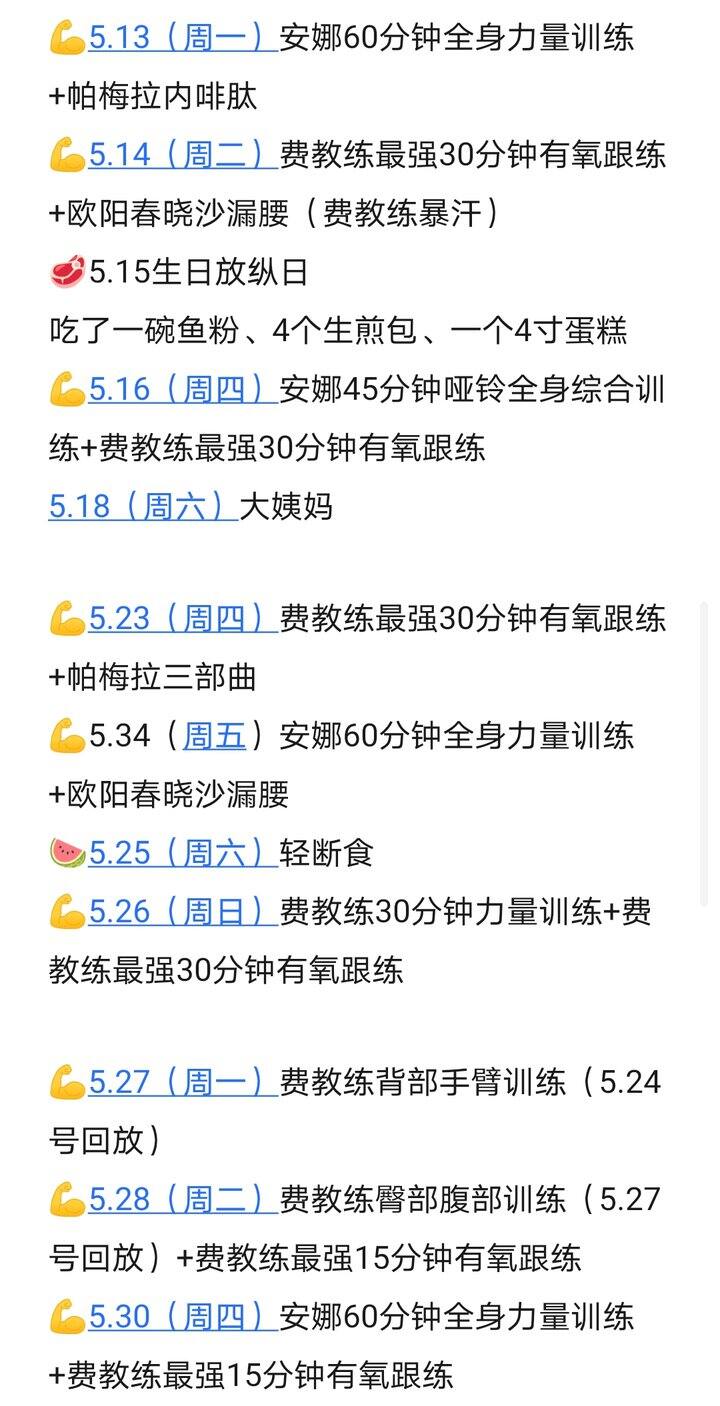Open the 5.16（周四）date link
This screenshot has width=720, height=1406.
pyautogui.click(x=183, y=389)
